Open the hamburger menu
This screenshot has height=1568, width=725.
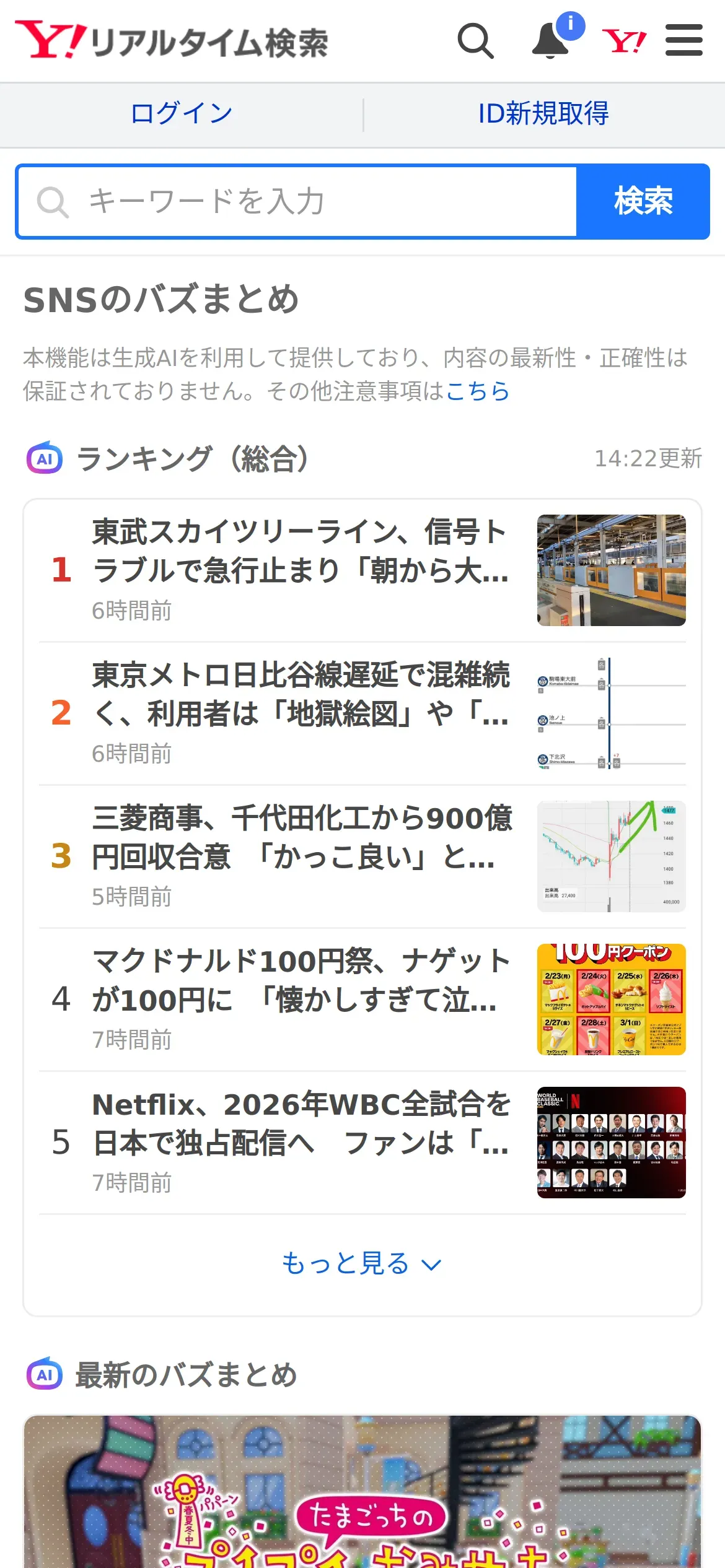click(683, 41)
